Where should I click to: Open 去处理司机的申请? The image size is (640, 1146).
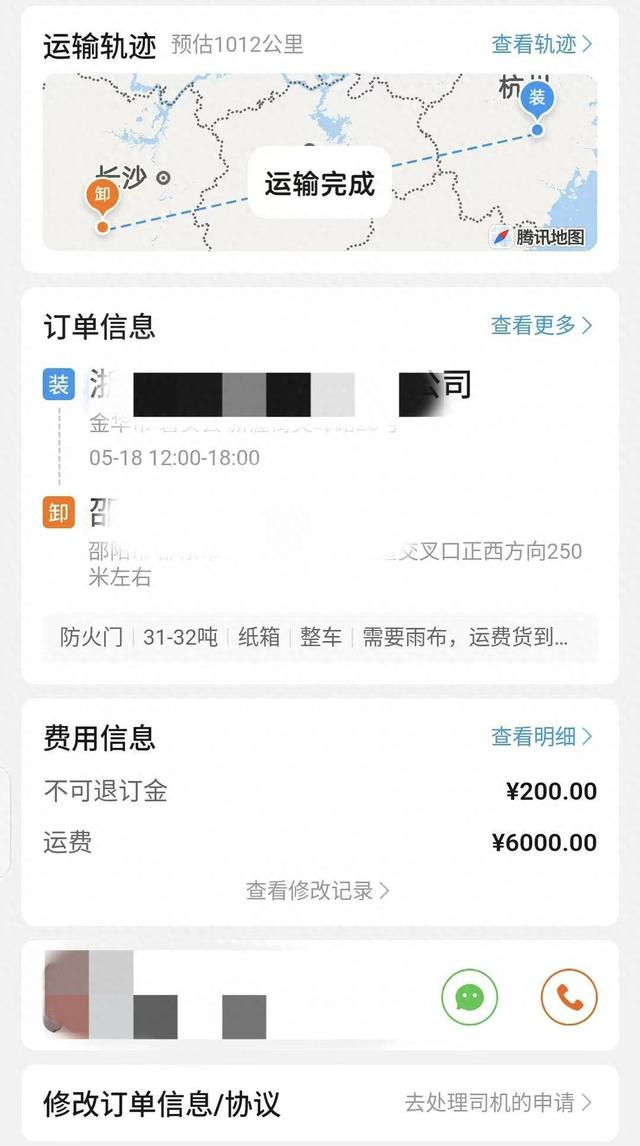[498, 1102]
